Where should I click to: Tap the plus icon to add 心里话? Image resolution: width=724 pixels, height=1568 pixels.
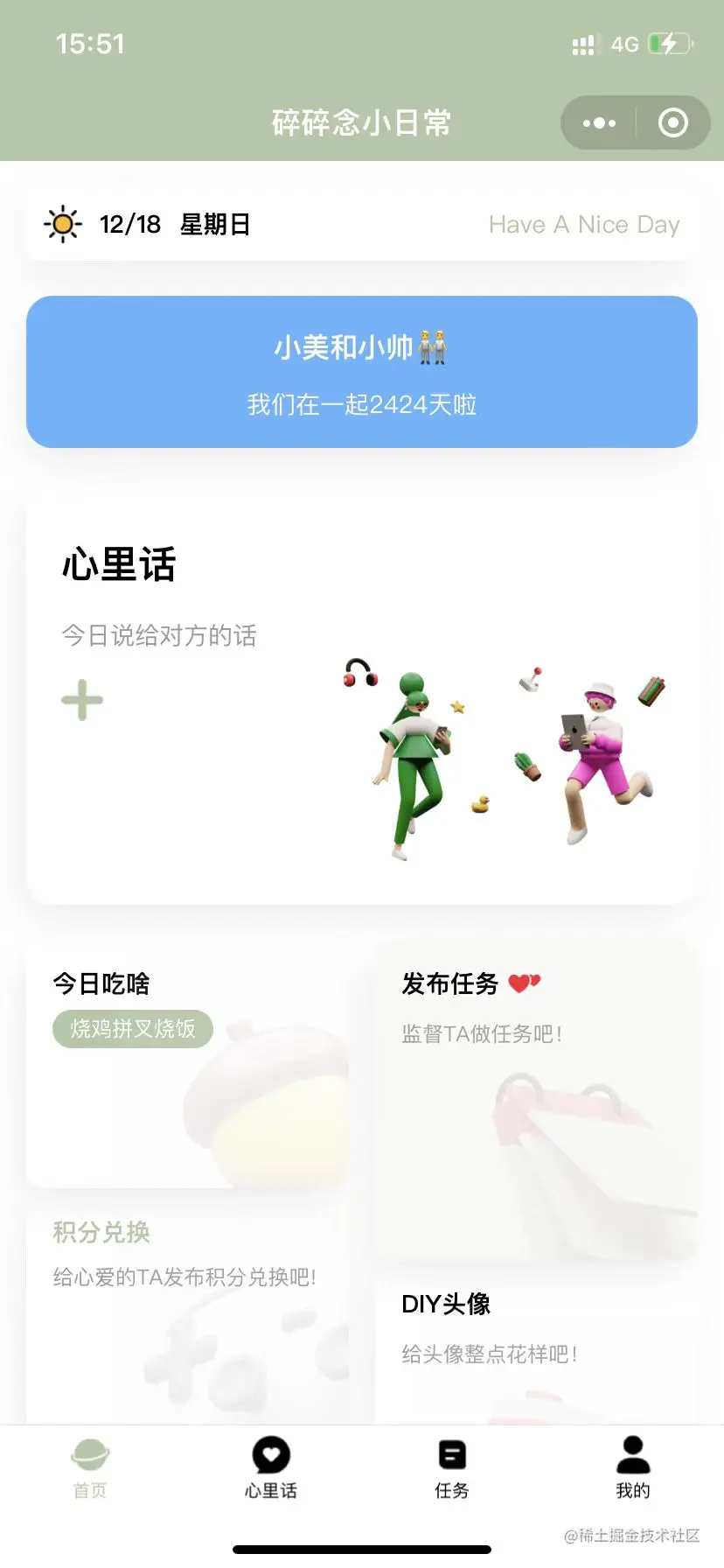tap(82, 700)
